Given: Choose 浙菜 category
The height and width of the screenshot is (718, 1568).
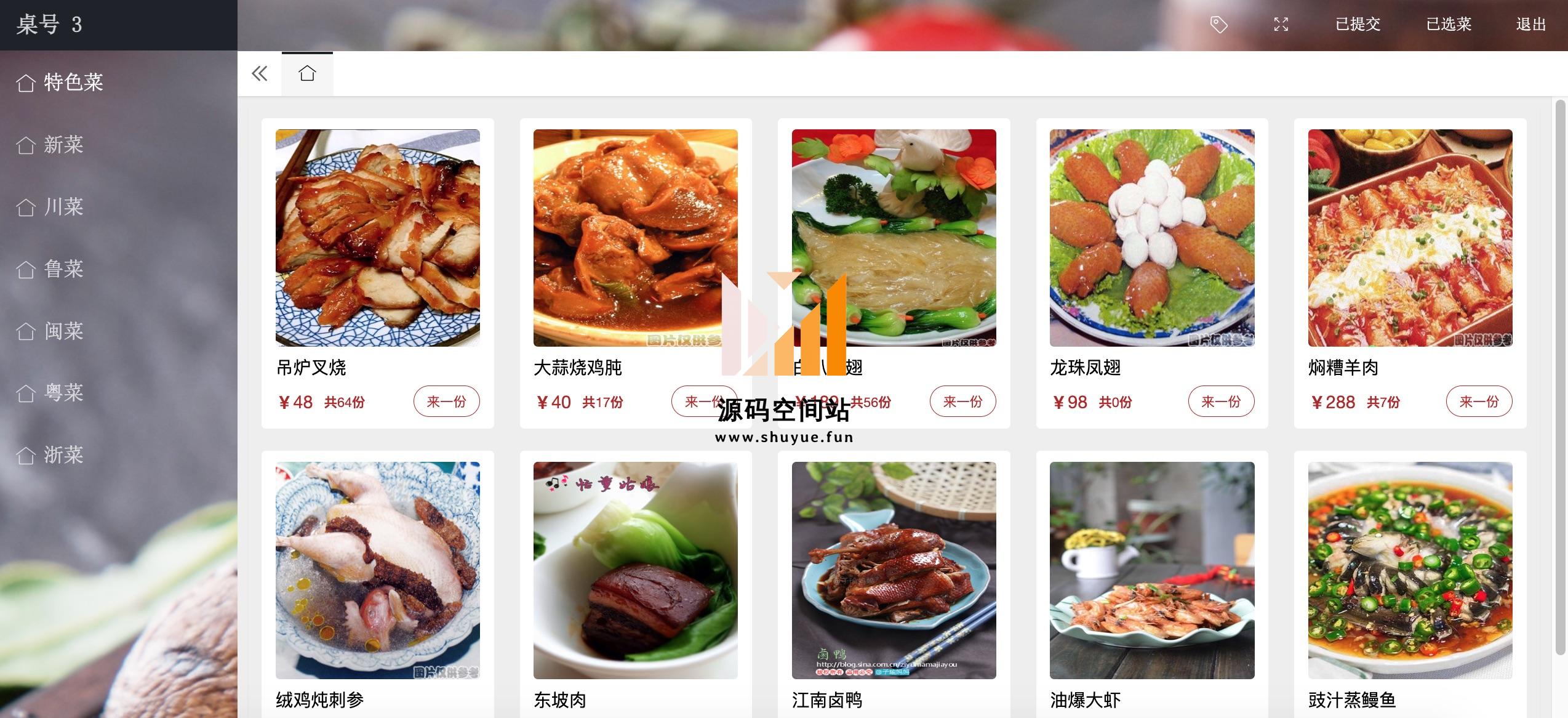Looking at the screenshot, I should tap(63, 455).
